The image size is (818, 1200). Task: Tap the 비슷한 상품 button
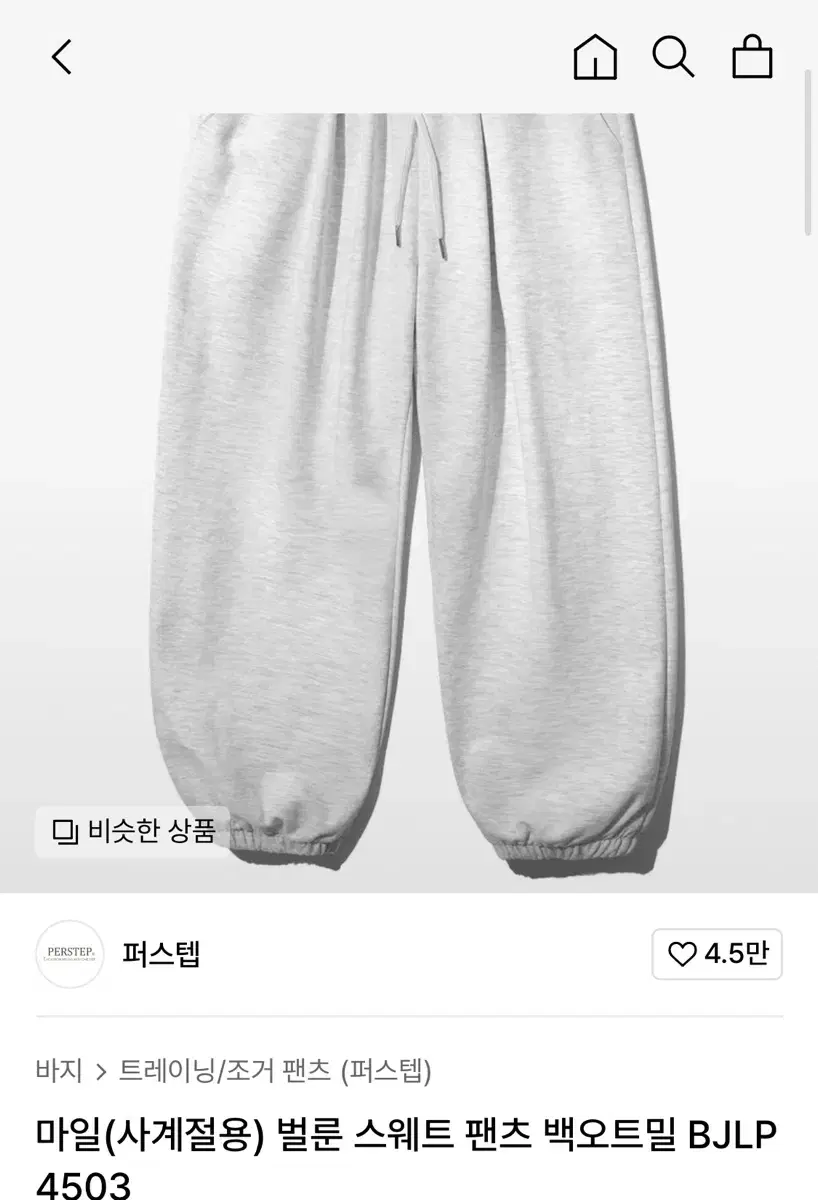(134, 831)
